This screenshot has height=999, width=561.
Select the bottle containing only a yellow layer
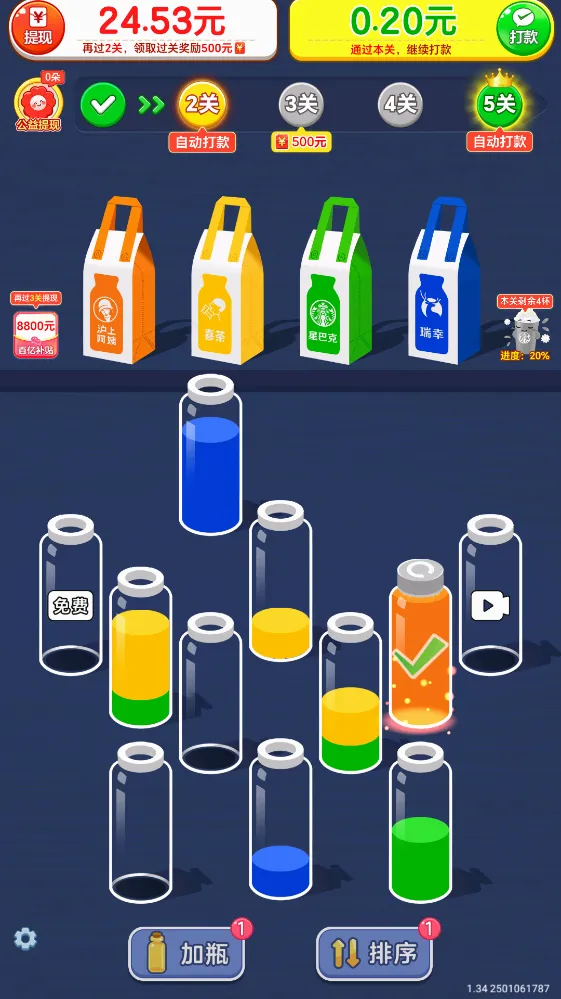pos(280,581)
